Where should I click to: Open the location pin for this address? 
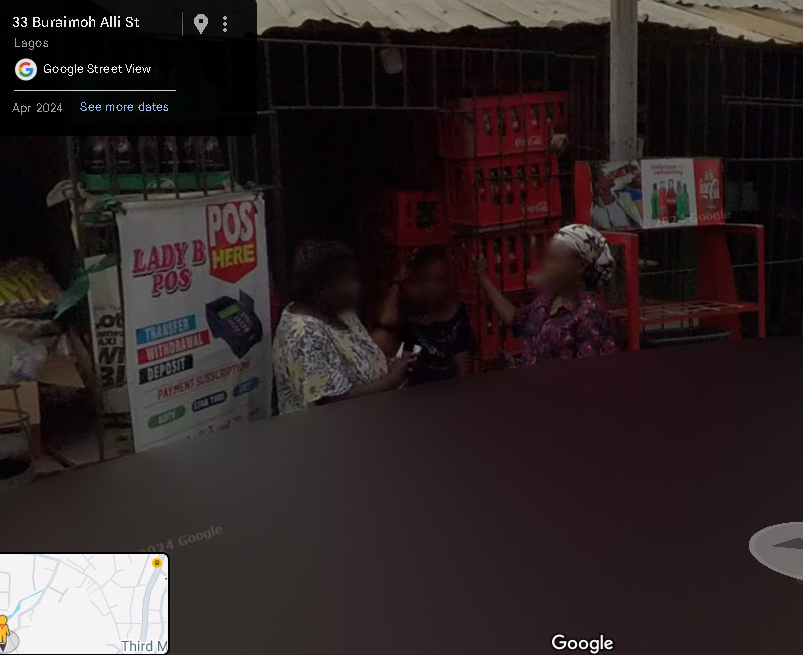pyautogui.click(x=201, y=23)
